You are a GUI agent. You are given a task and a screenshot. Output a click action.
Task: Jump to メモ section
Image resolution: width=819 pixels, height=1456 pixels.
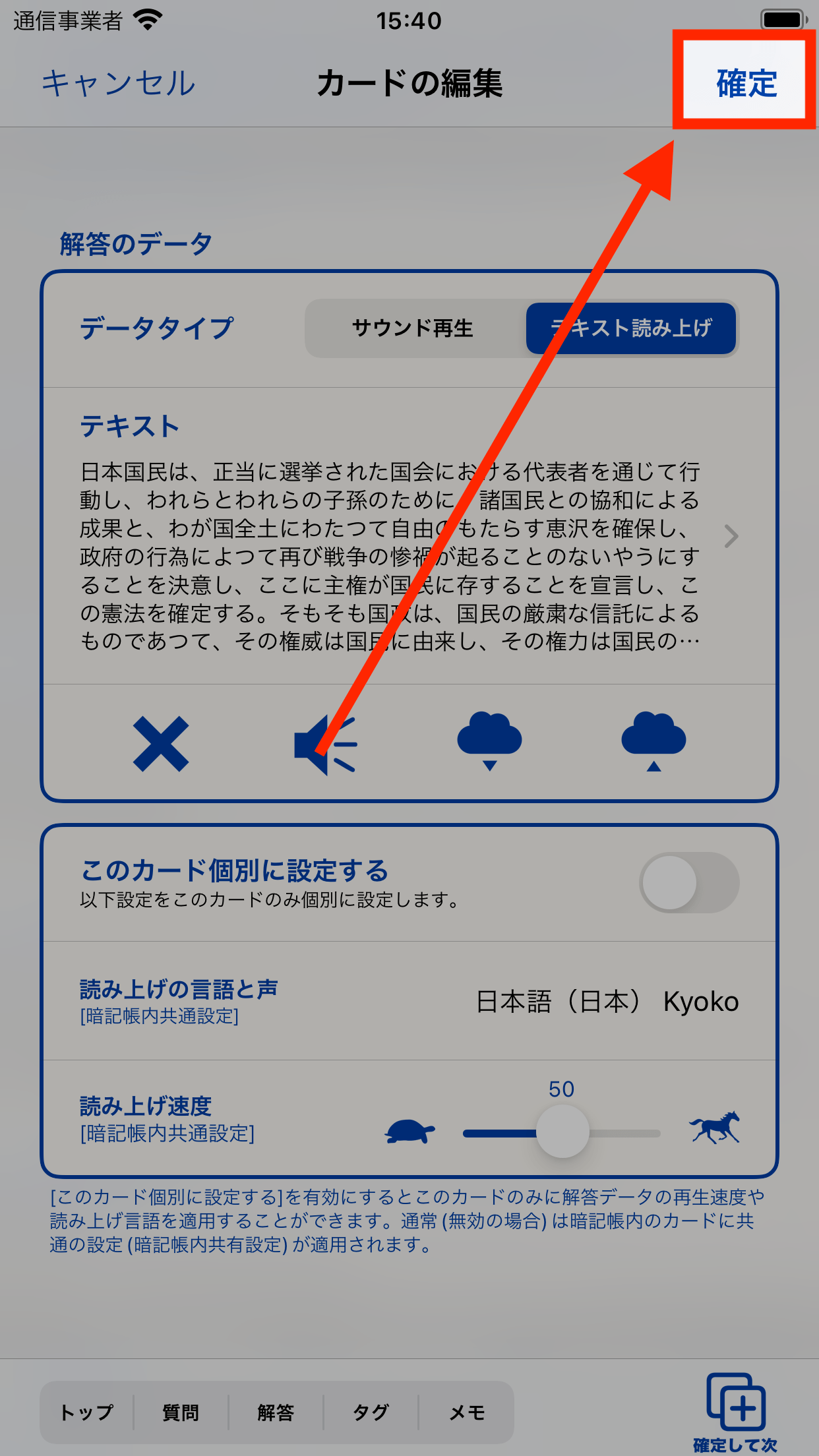click(x=467, y=1412)
